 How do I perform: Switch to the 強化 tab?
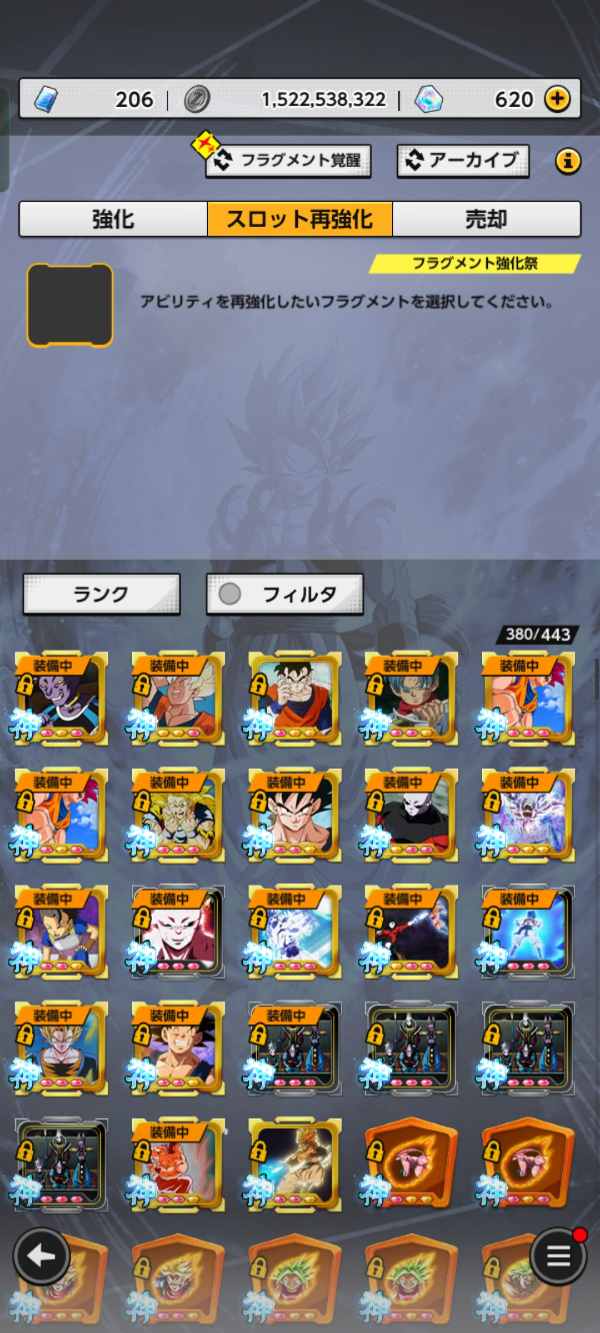tap(113, 219)
